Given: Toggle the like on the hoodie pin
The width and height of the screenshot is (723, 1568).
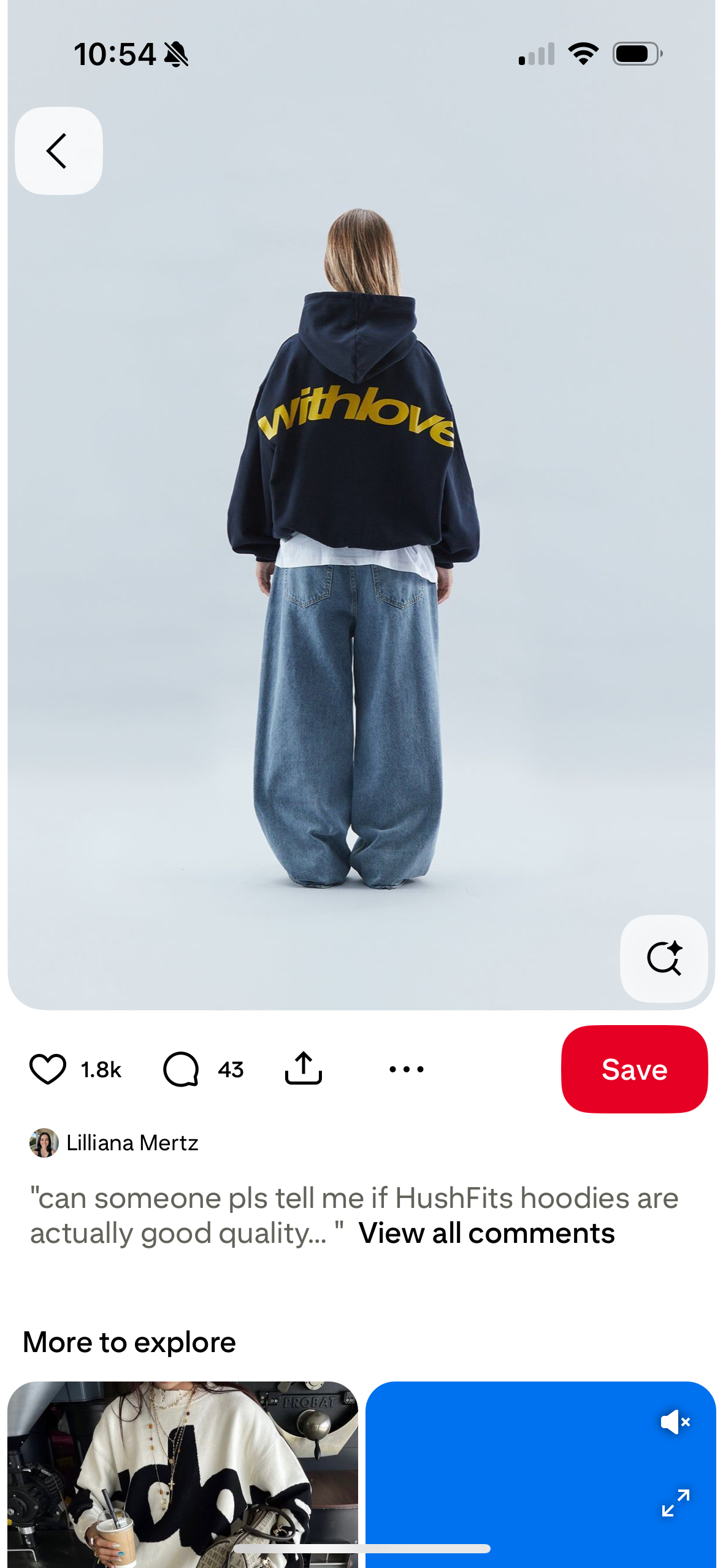Looking at the screenshot, I should click(48, 1069).
